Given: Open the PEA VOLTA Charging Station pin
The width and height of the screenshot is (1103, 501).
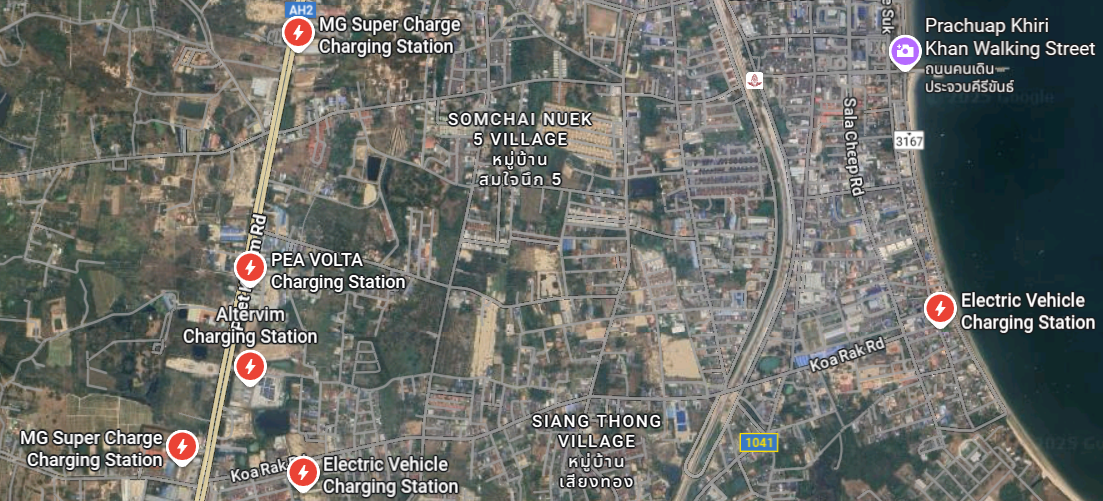Looking at the screenshot, I should 249,268.
